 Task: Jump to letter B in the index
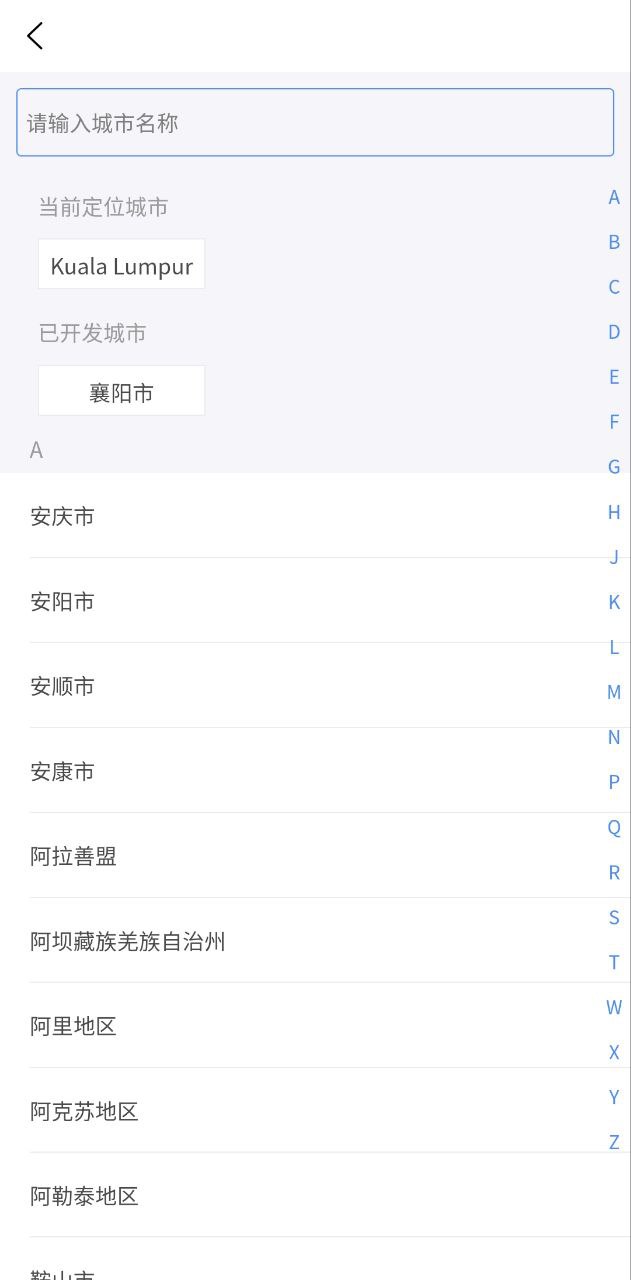(x=614, y=242)
